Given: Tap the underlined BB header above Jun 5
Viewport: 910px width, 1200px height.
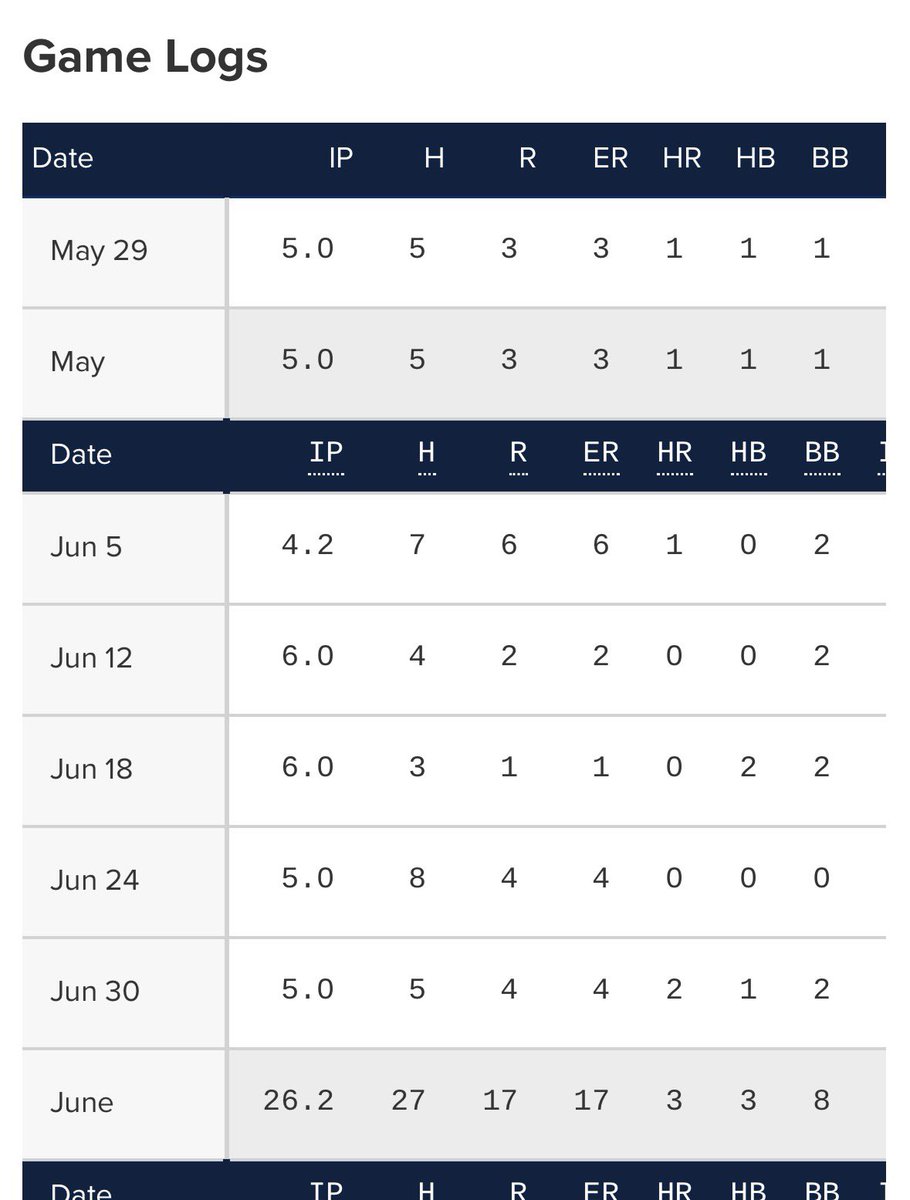Looking at the screenshot, I should point(822,453).
